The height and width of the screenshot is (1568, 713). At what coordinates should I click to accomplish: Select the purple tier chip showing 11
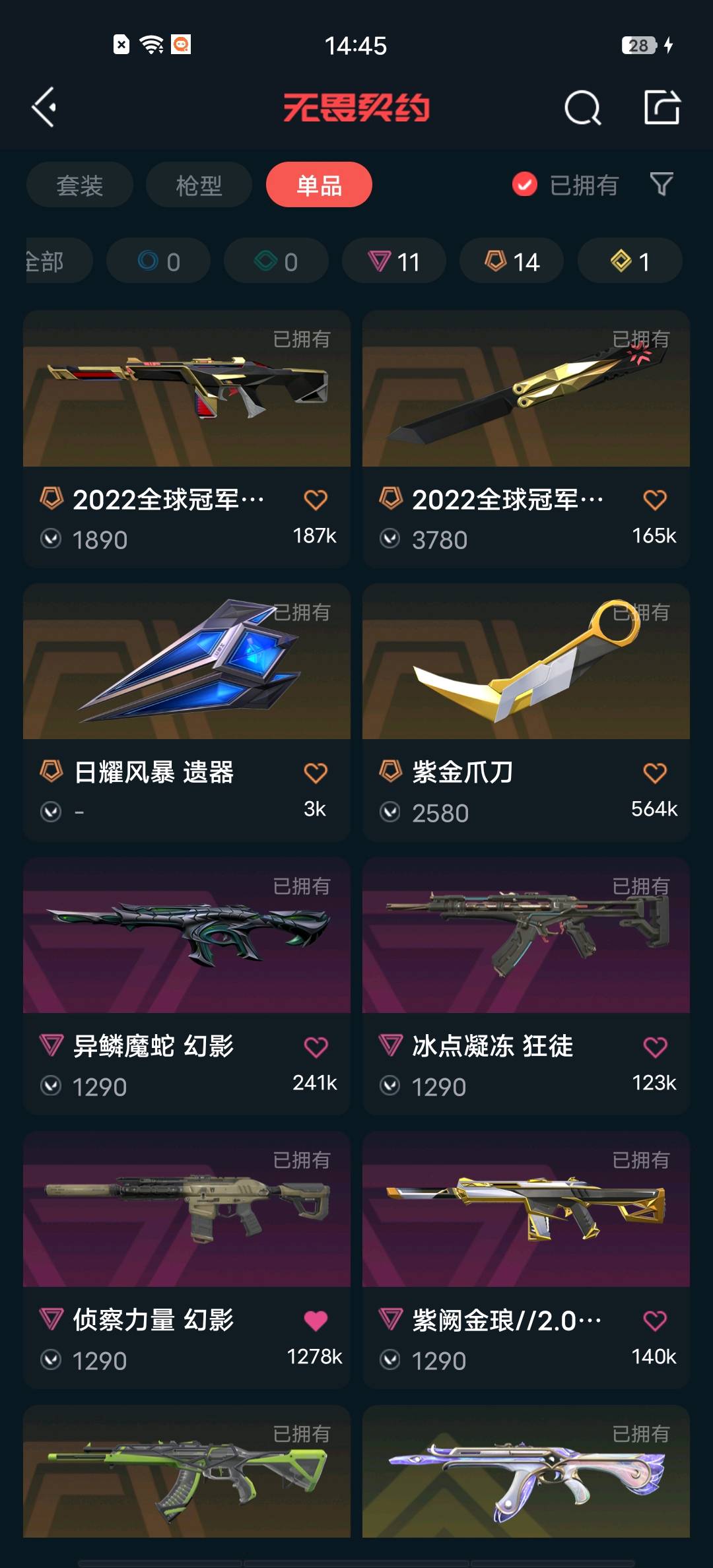click(x=393, y=261)
